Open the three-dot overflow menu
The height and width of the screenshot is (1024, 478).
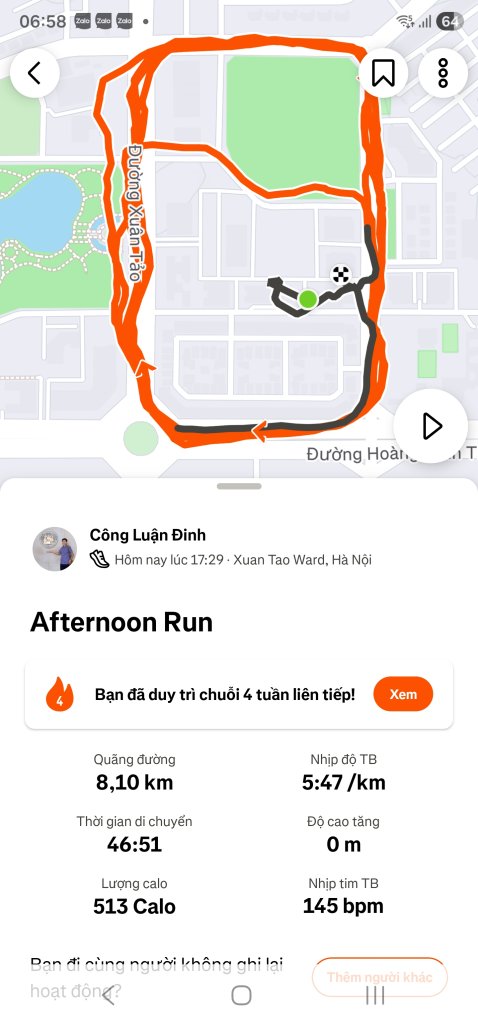[443, 73]
